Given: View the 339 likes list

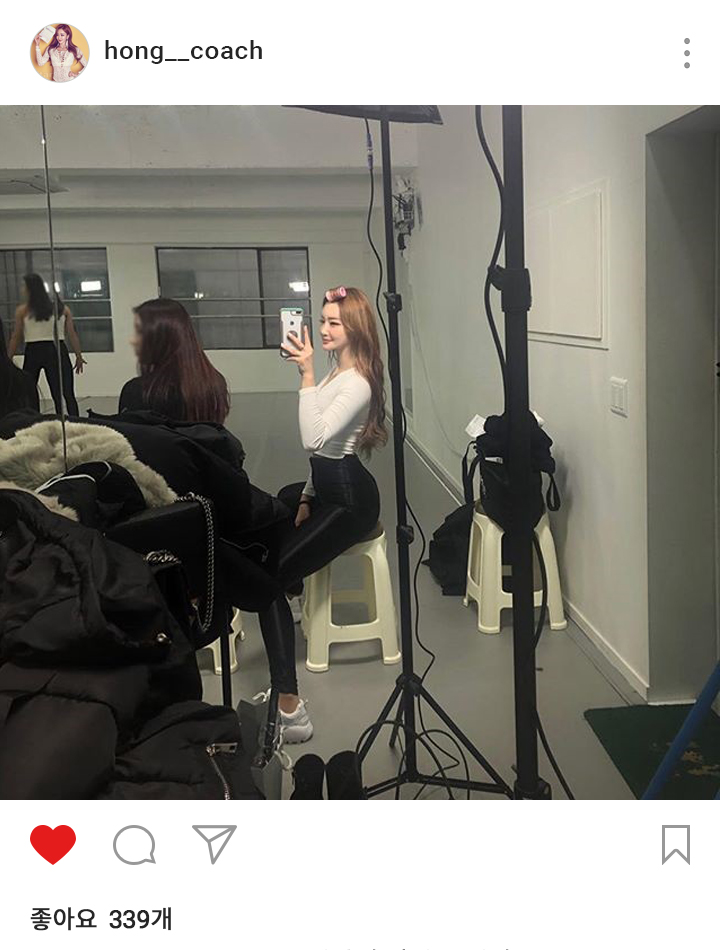Looking at the screenshot, I should (x=101, y=919).
